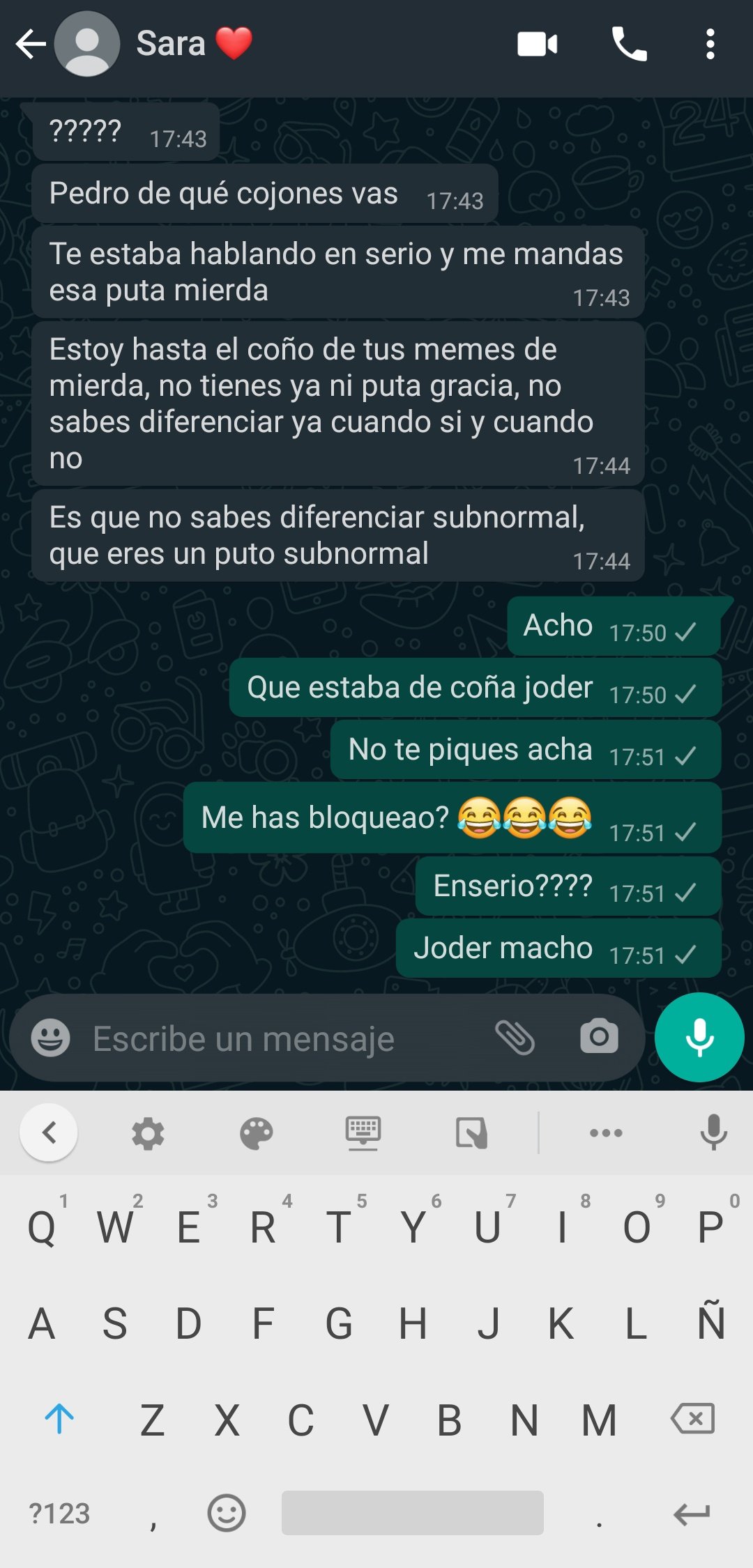Tap the backspace key
The width and height of the screenshot is (753, 1568).
pos(692,1419)
